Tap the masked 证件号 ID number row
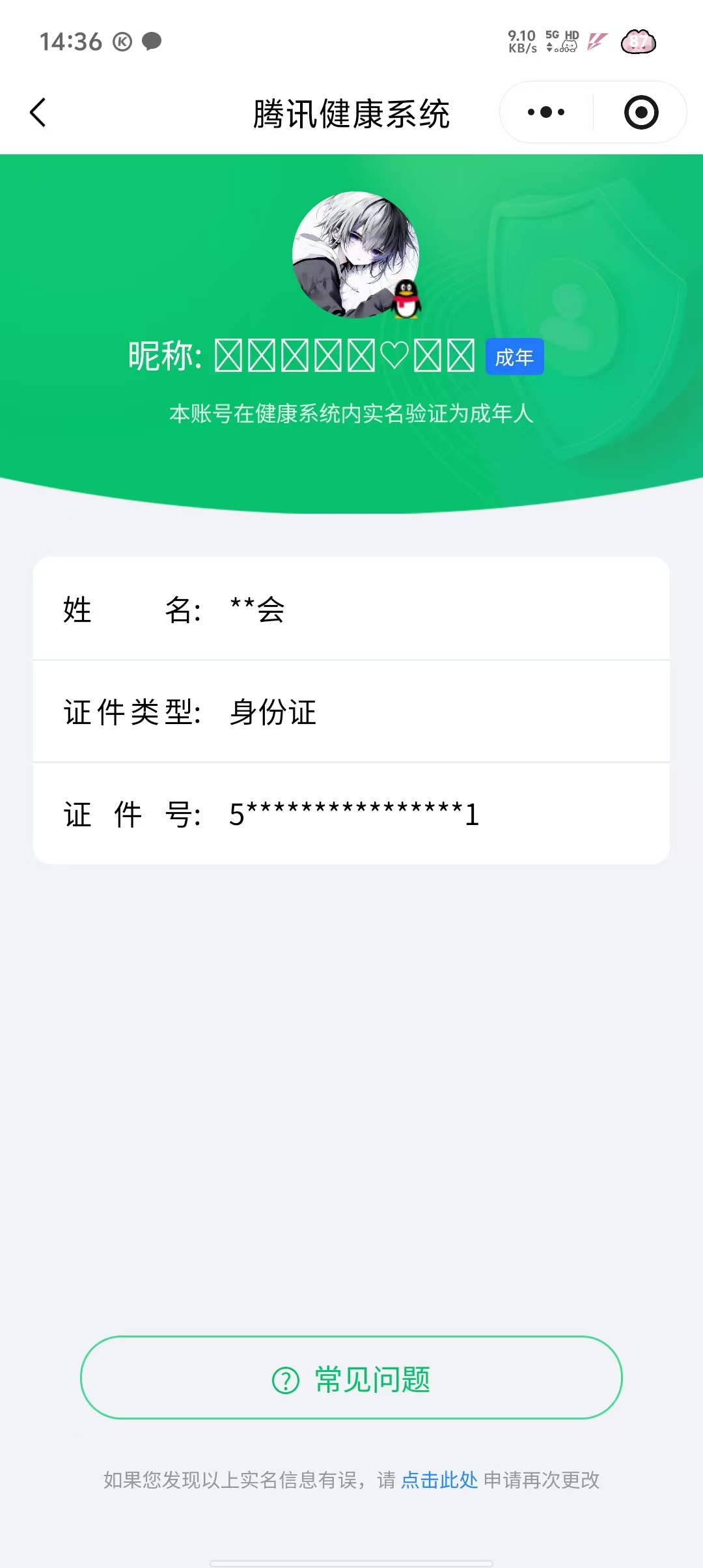The image size is (703, 1568). click(x=351, y=814)
